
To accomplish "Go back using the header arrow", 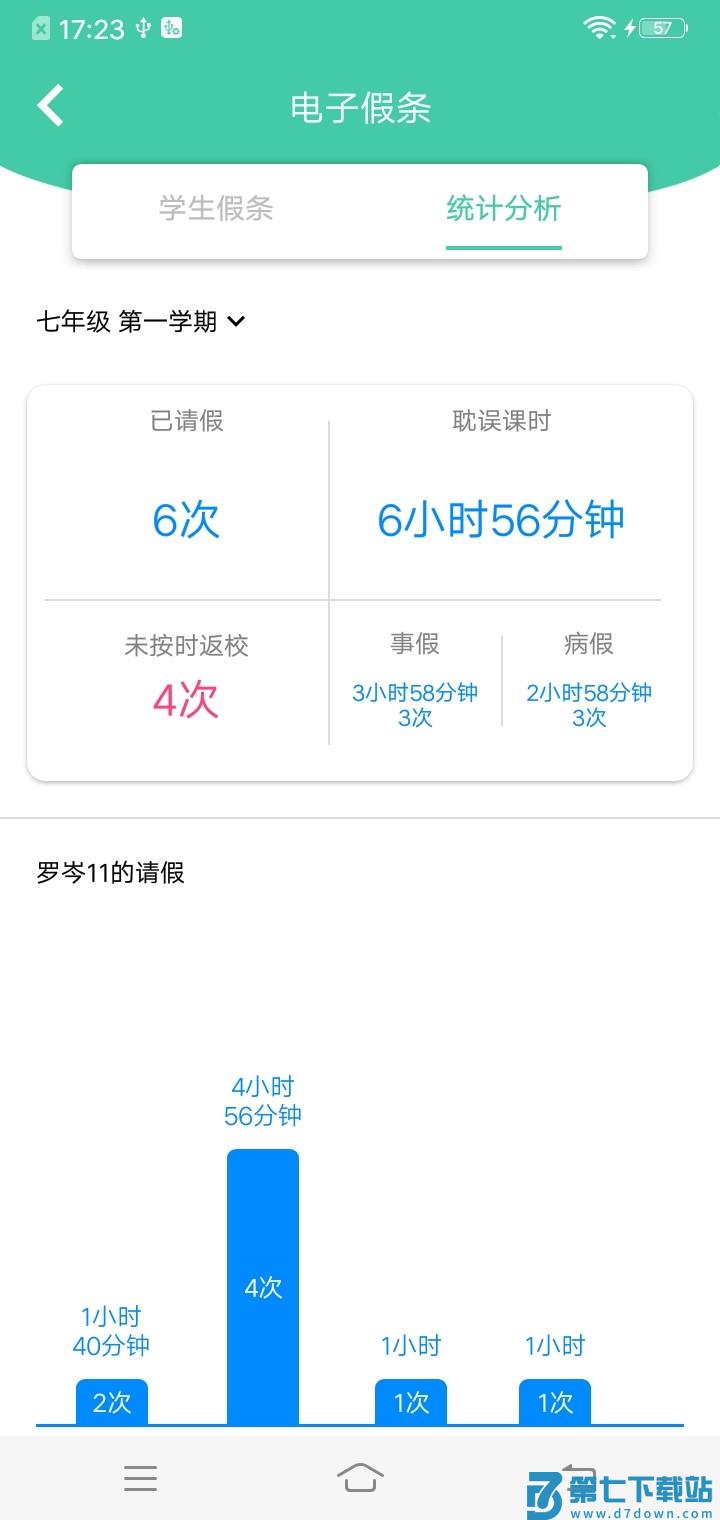I will [x=50, y=106].
